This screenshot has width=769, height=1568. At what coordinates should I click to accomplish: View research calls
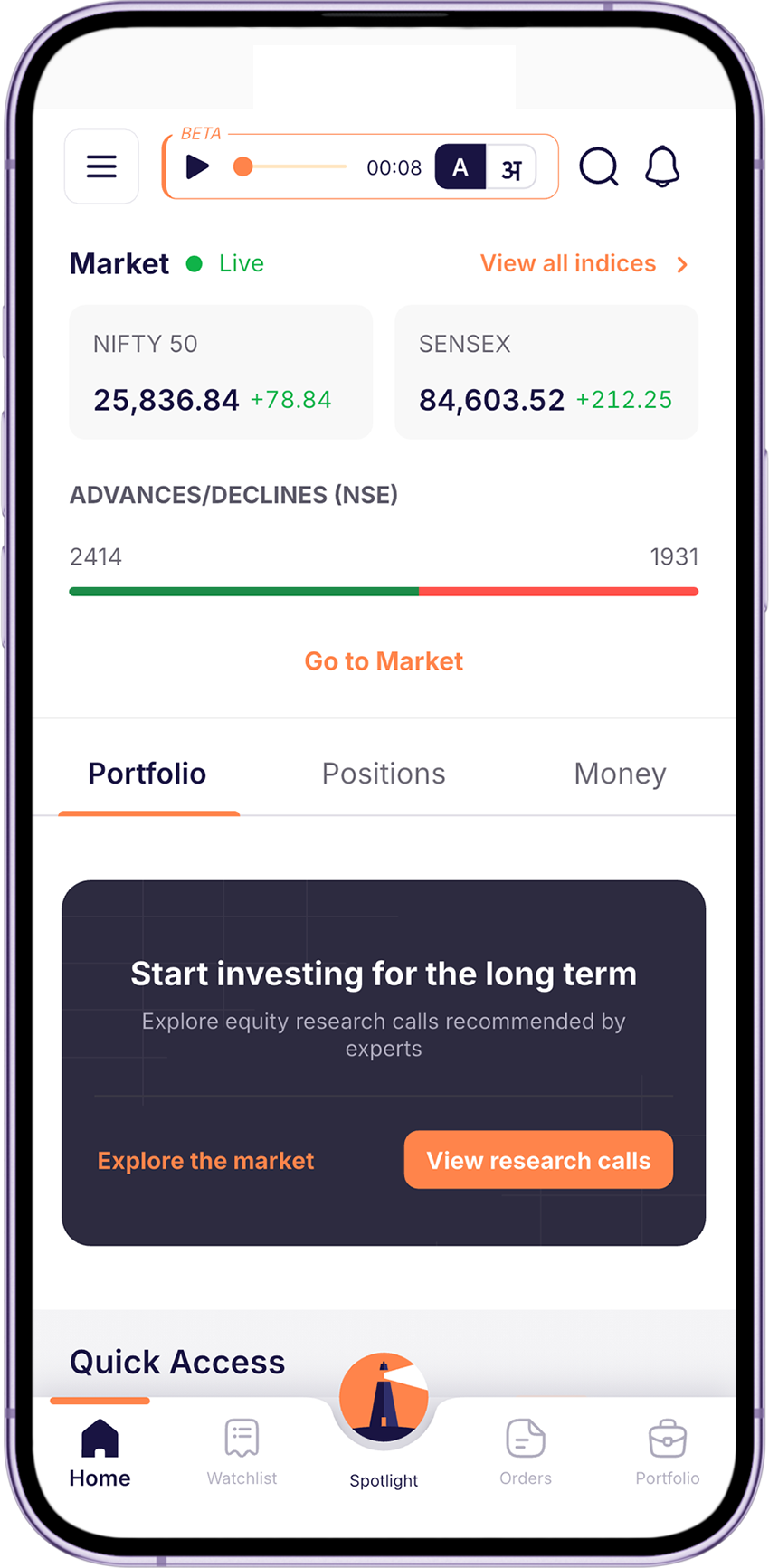tap(538, 1160)
